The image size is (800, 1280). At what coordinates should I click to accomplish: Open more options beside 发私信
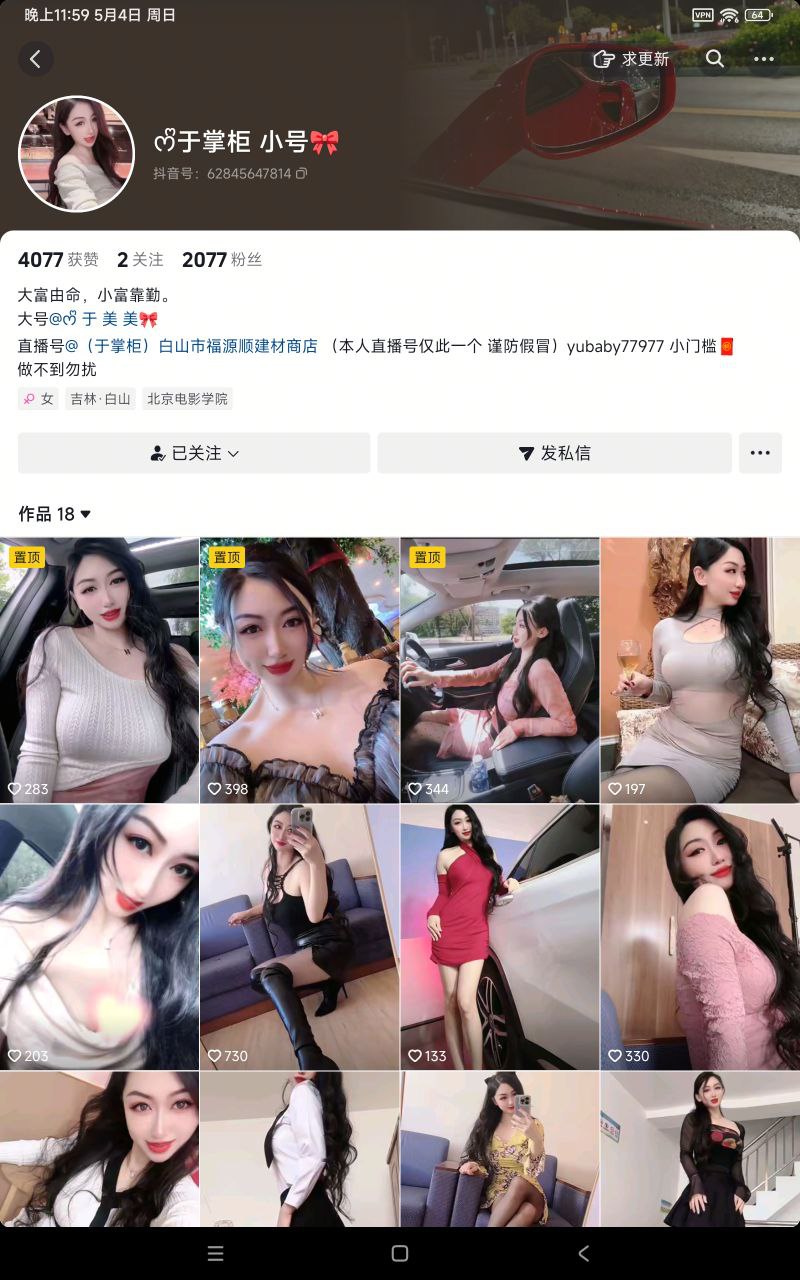pos(760,453)
